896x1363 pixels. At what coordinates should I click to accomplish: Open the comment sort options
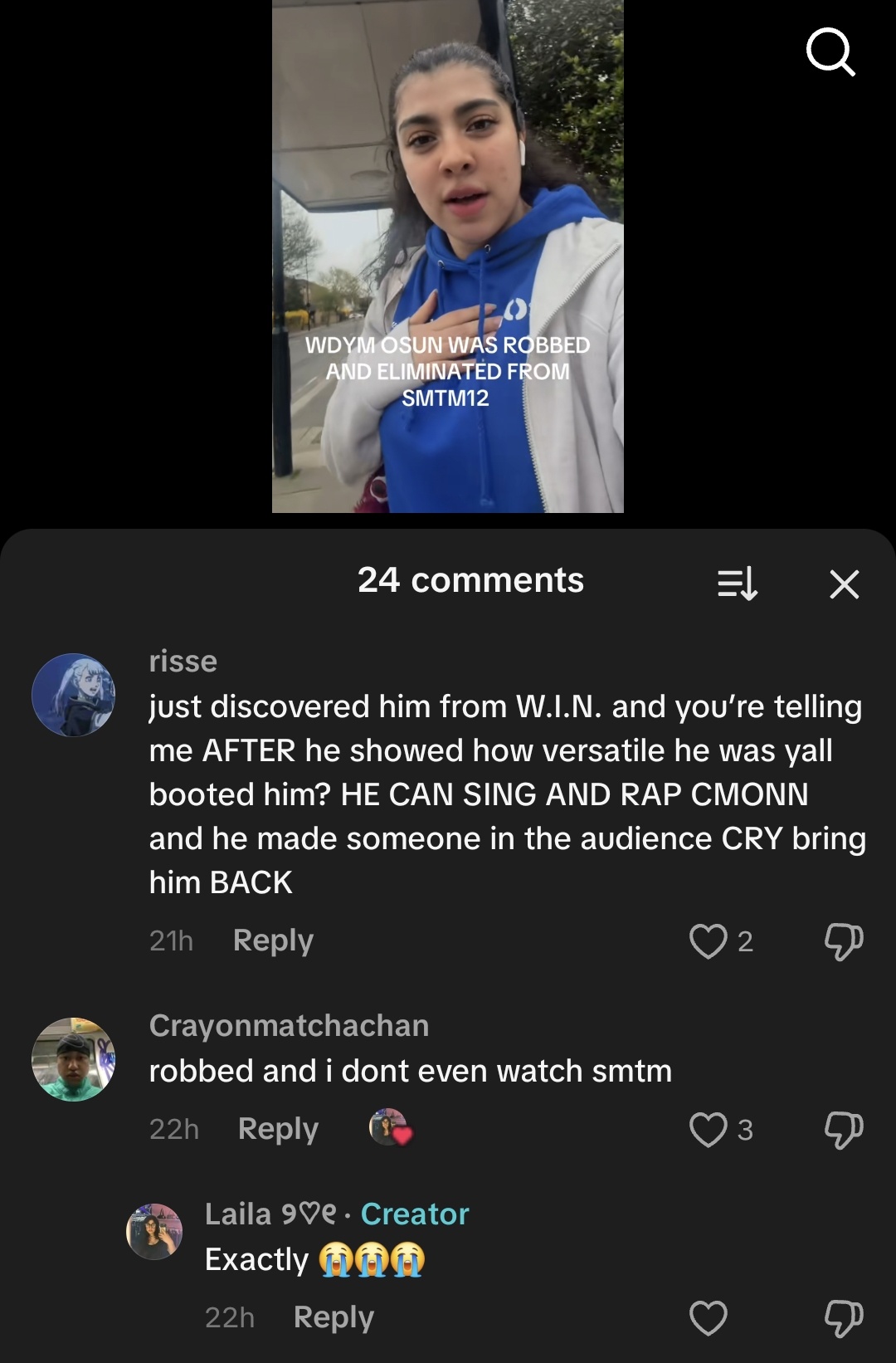pos(737,584)
